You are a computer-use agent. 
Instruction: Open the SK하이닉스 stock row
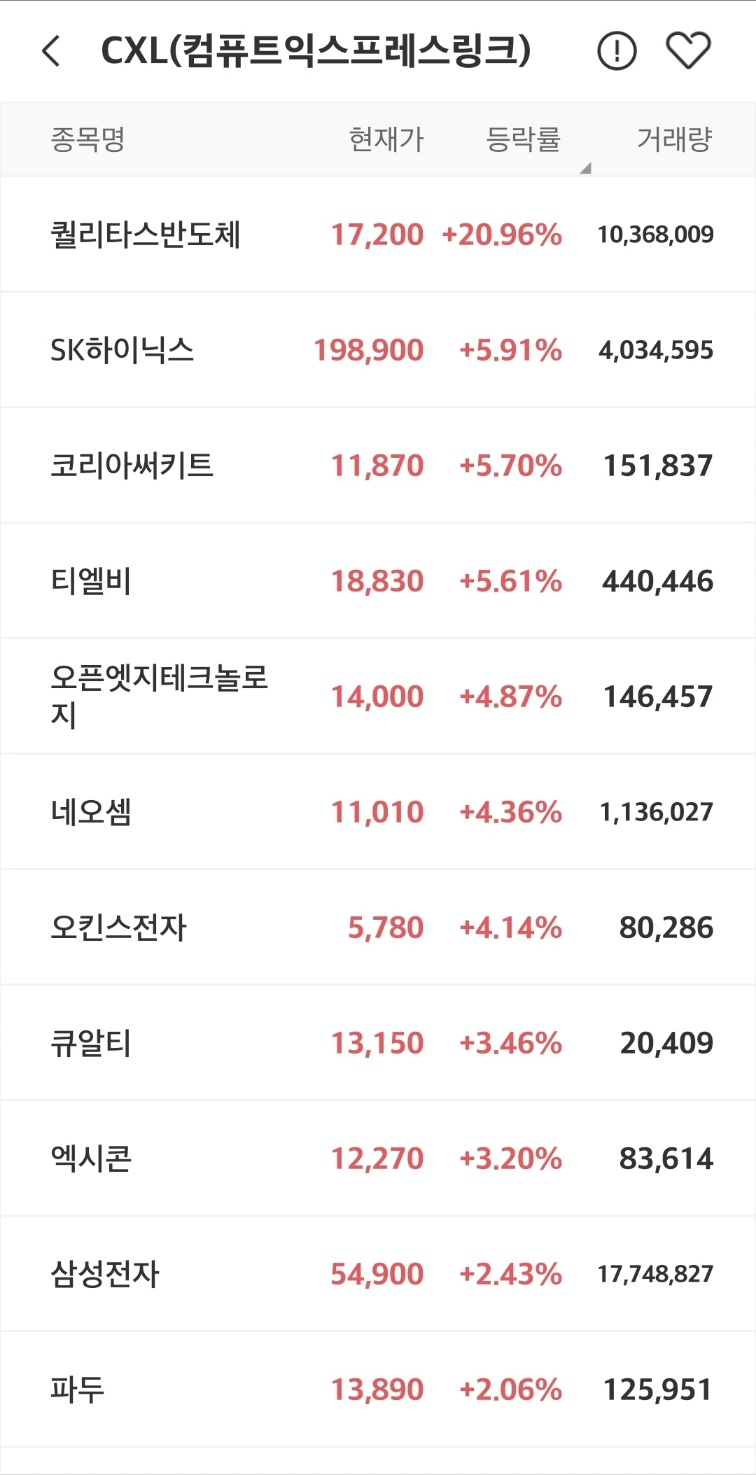pos(378,350)
